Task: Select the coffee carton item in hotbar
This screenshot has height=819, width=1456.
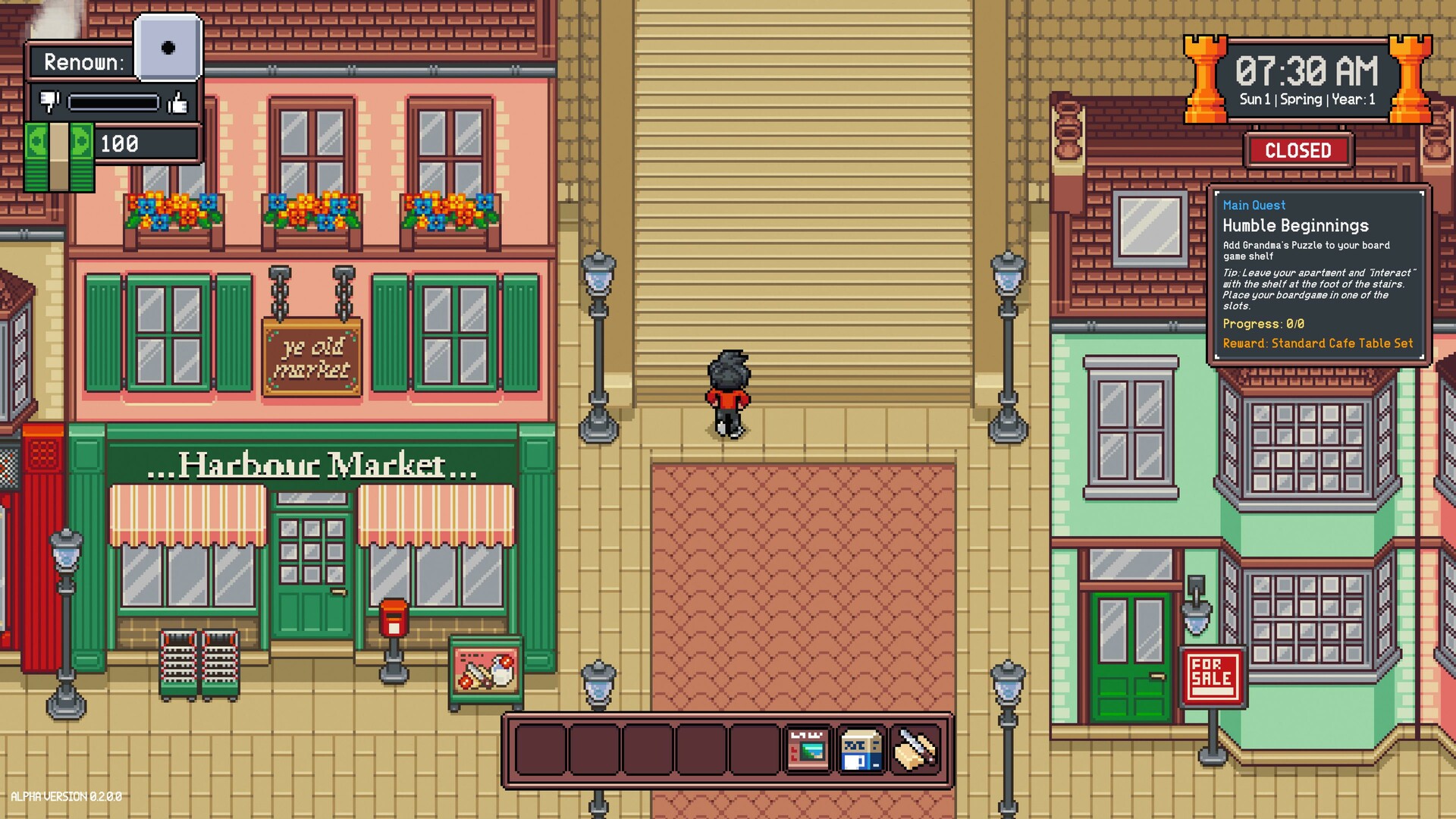Action: pyautogui.click(x=861, y=750)
